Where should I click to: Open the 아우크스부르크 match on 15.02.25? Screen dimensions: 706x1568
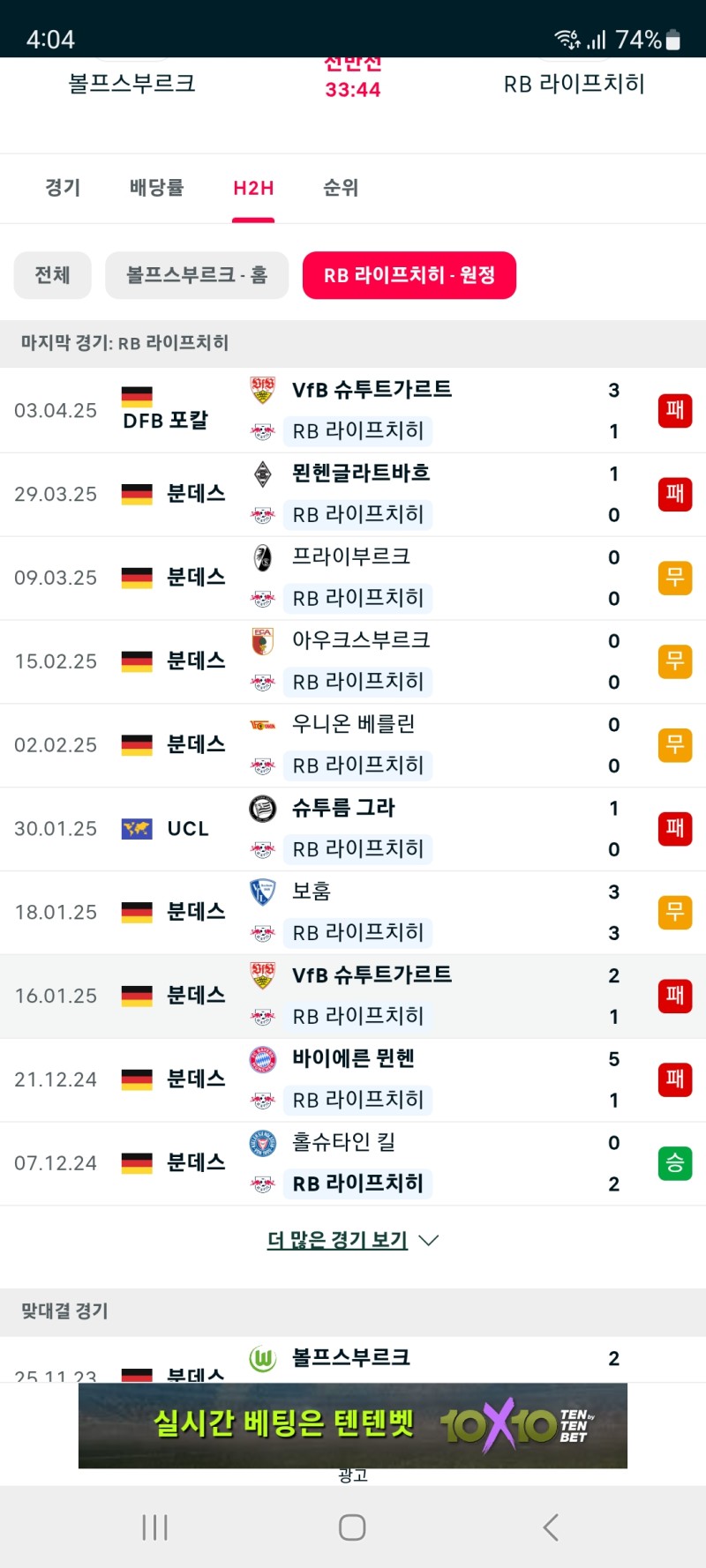[353, 661]
